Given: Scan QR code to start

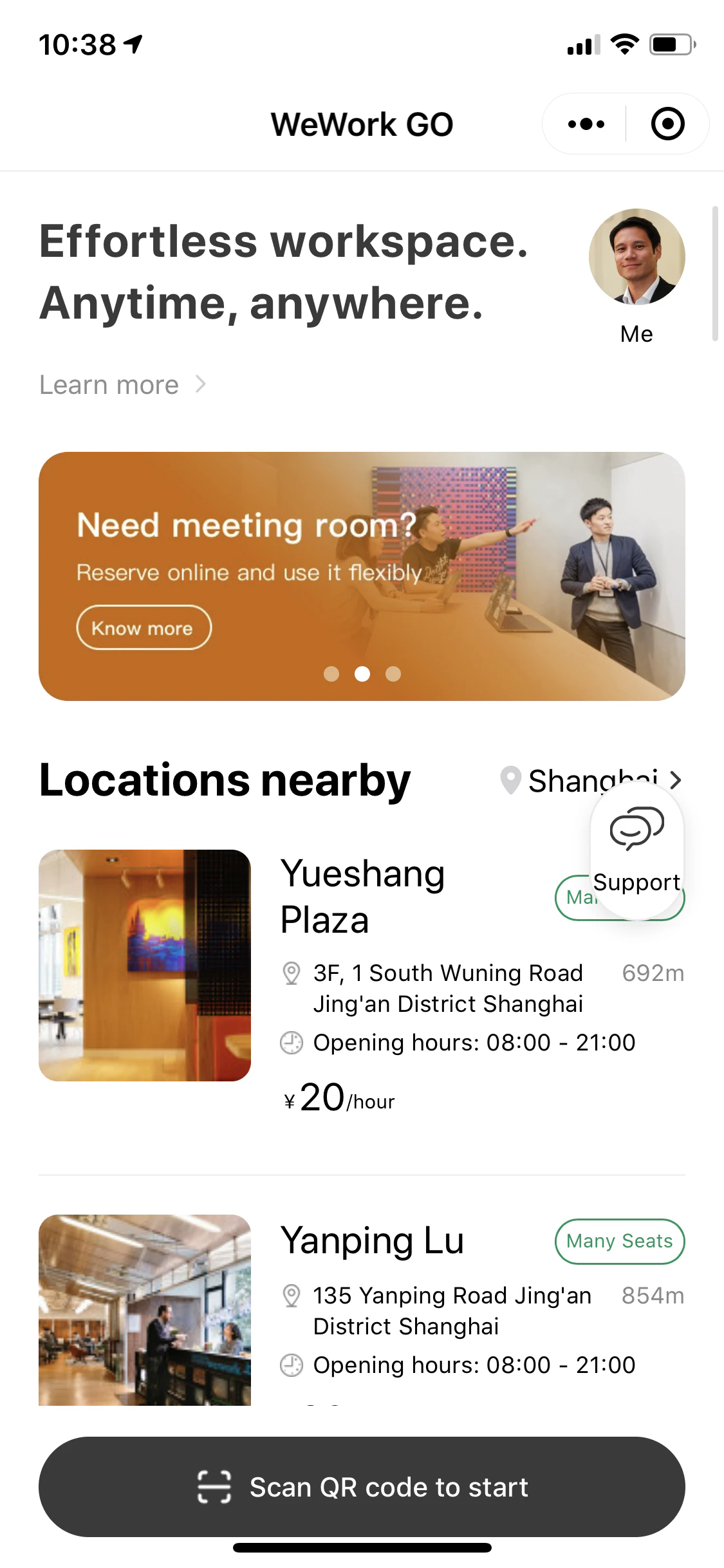Looking at the screenshot, I should pos(362,1487).
